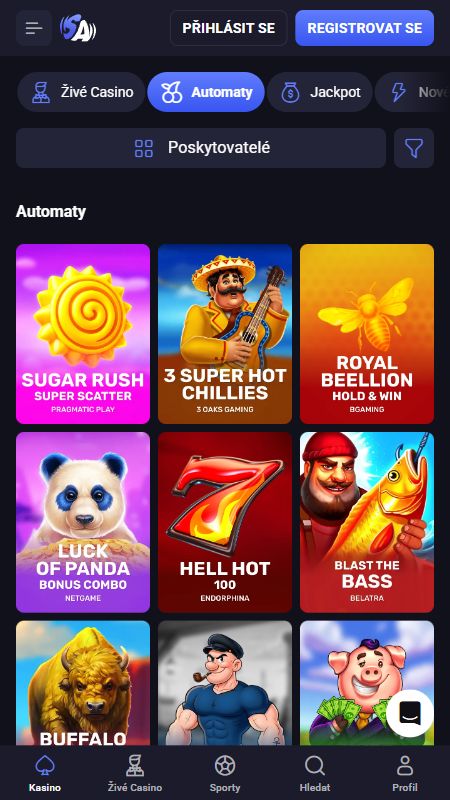Switch to the Živé Casino category chip
Screen dimensions: 450x800
coord(82,92)
